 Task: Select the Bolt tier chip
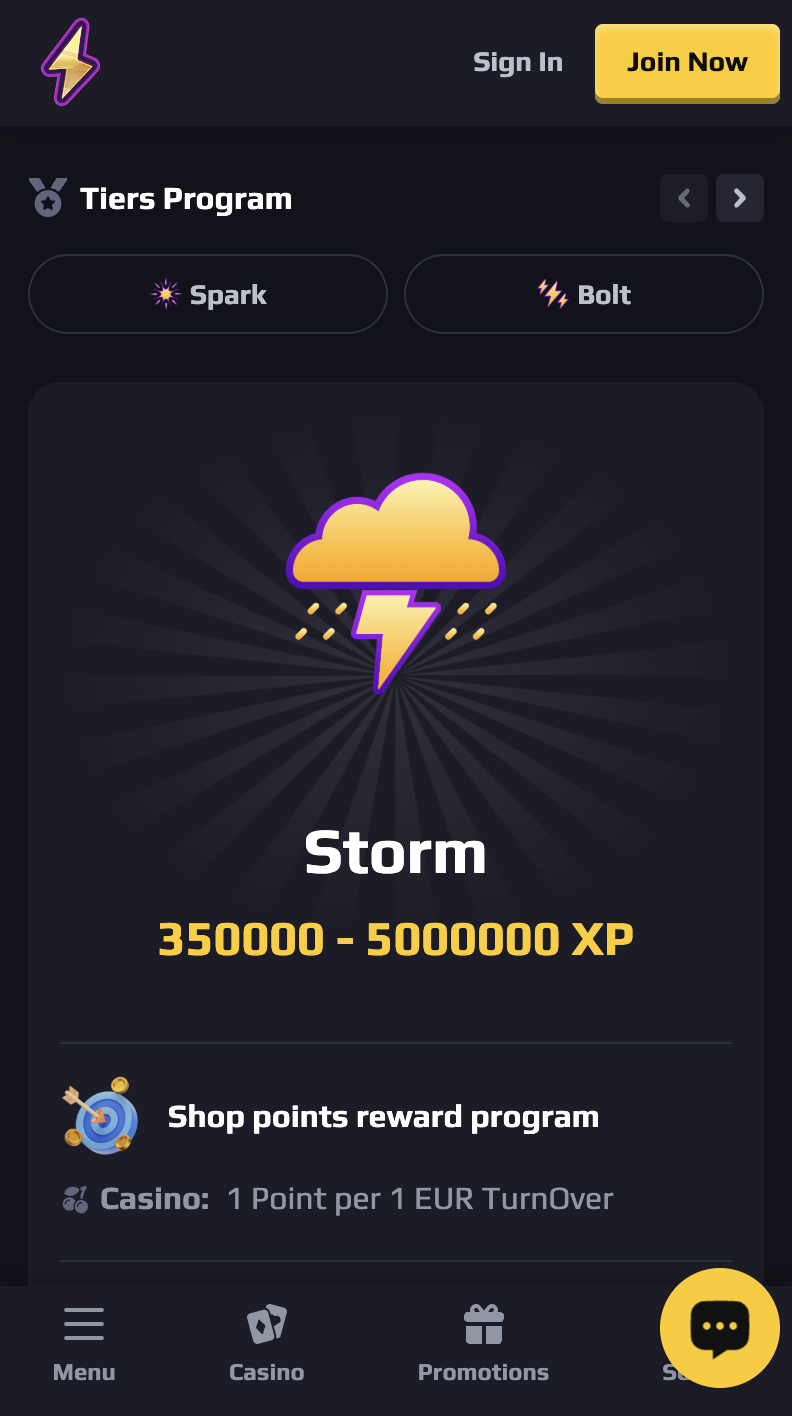click(584, 294)
